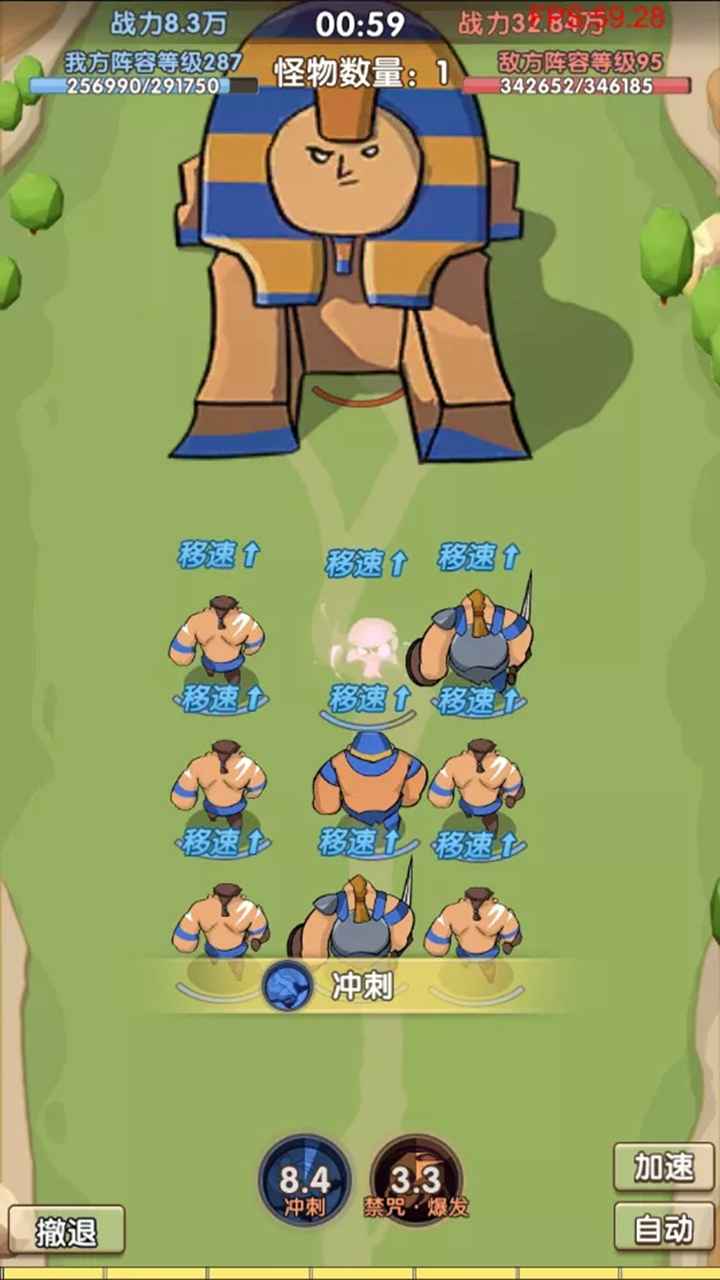Retreat from battle with 撤退

coord(67,1231)
